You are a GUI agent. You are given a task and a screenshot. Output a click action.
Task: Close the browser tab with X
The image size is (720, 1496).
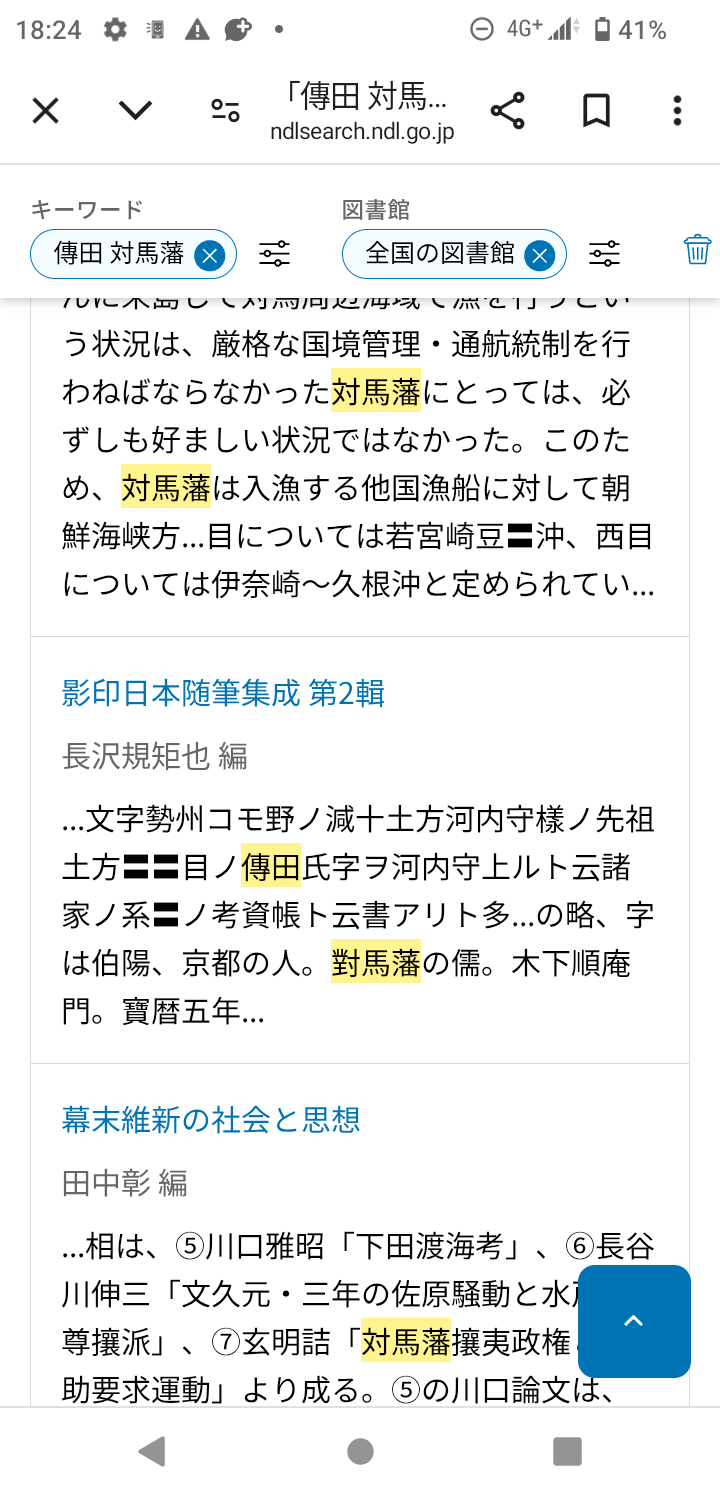[46, 111]
